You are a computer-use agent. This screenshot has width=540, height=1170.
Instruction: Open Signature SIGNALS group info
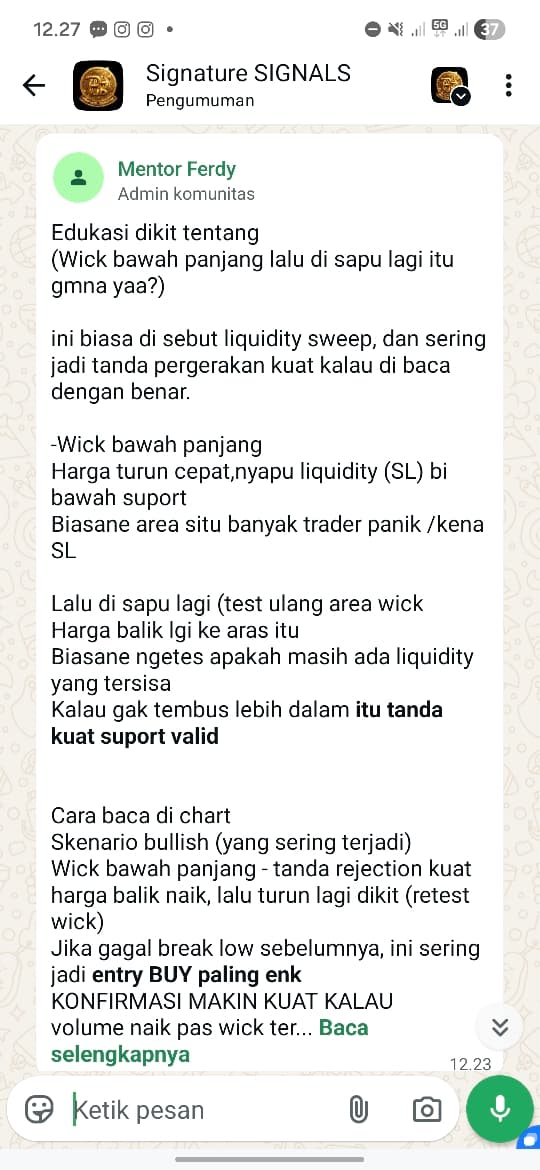click(248, 86)
